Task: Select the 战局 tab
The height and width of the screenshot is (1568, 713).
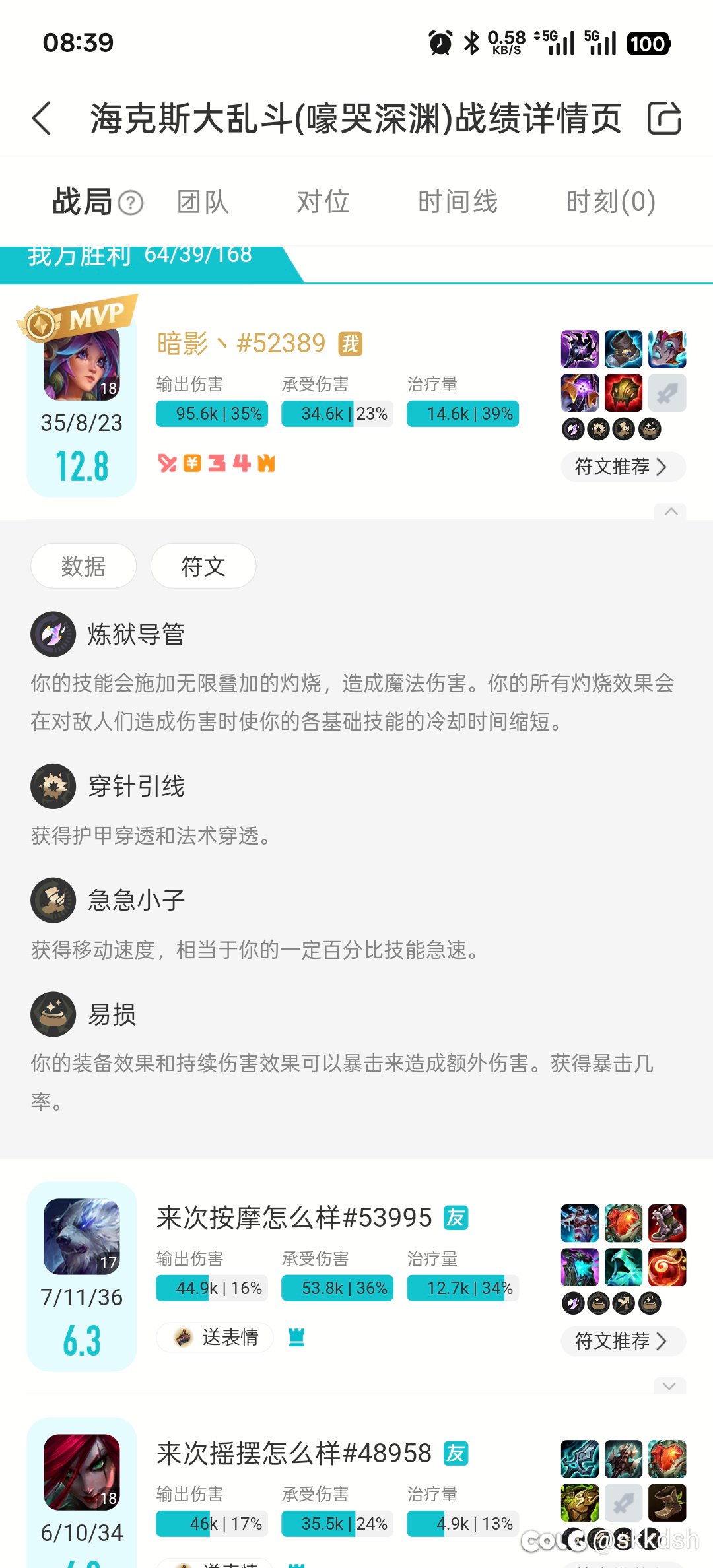Action: pos(83,202)
